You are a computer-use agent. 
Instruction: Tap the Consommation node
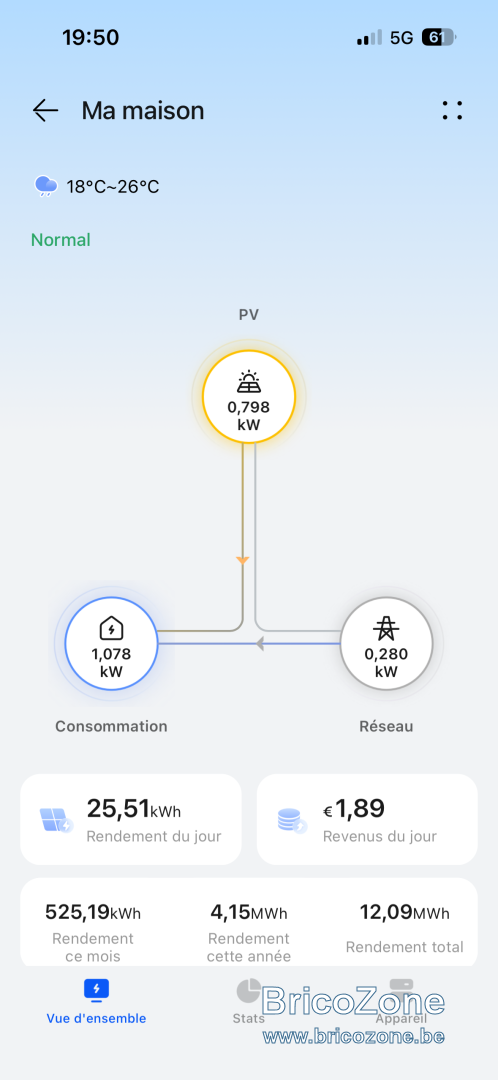(111, 643)
